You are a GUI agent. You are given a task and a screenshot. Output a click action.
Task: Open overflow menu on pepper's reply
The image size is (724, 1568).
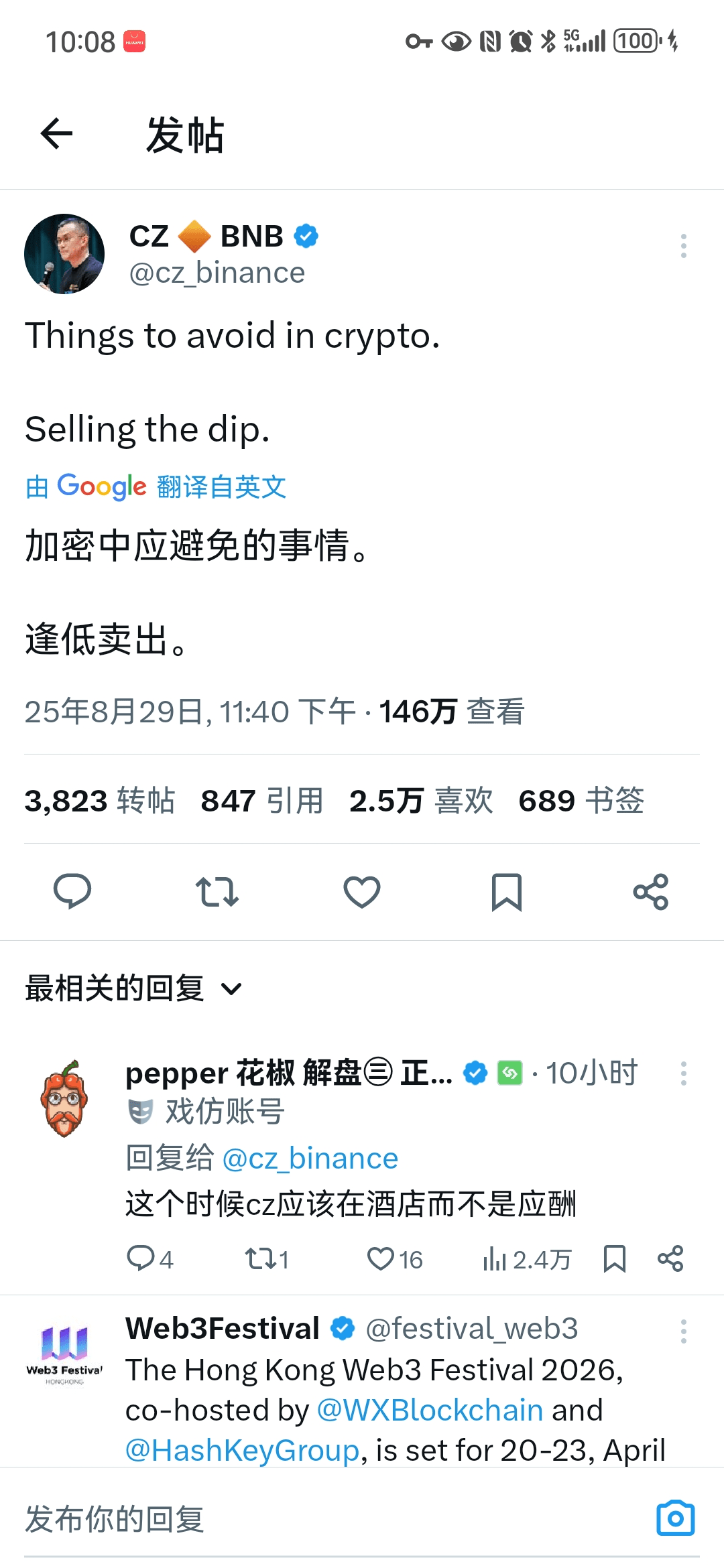click(683, 1073)
